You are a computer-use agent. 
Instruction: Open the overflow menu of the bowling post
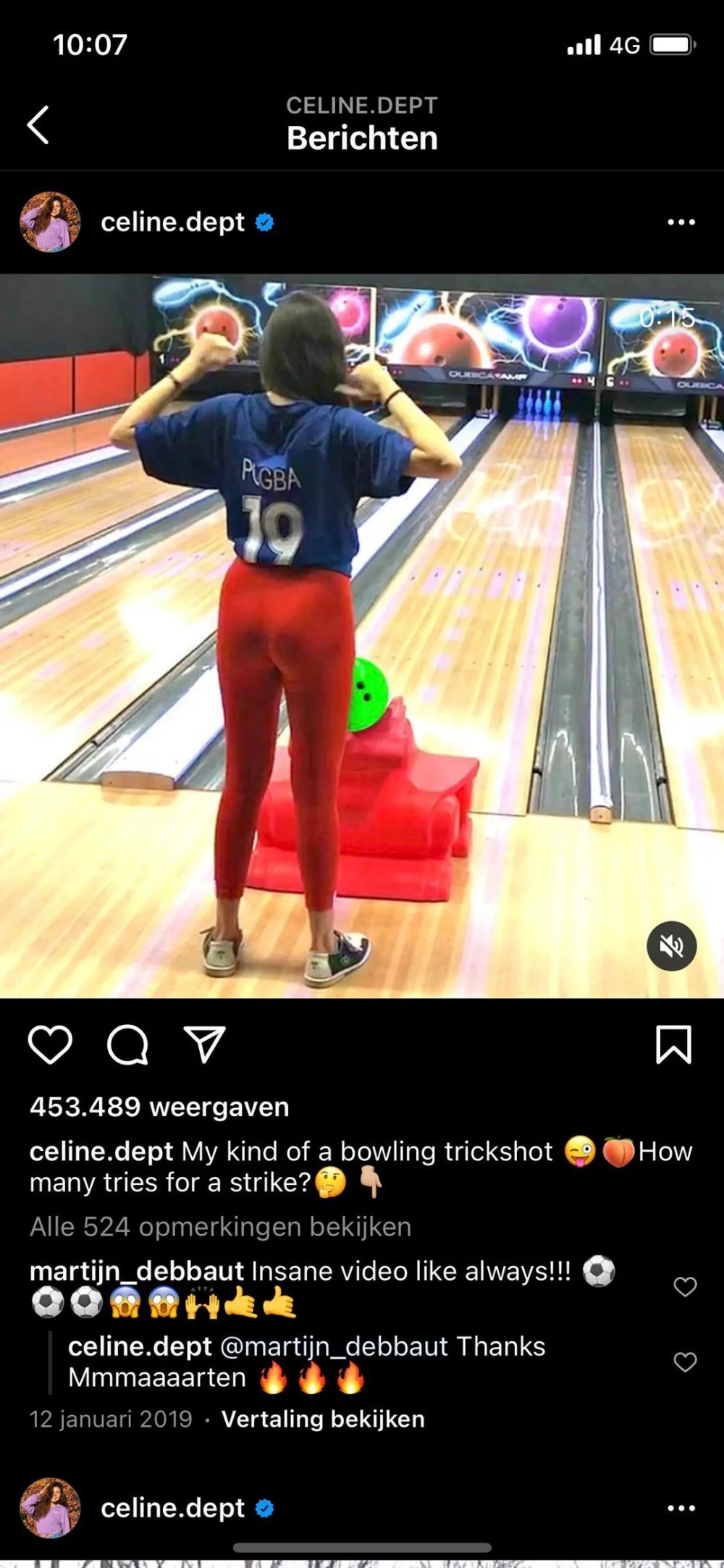pyautogui.click(x=681, y=222)
